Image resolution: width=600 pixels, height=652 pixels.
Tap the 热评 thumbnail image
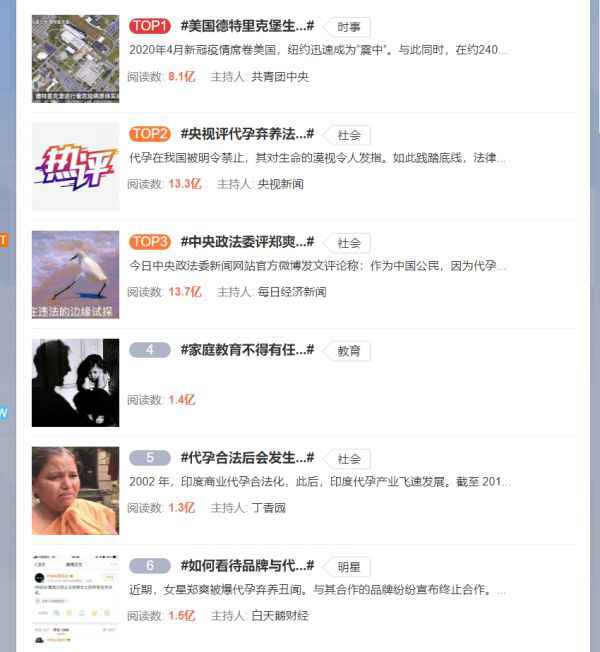coord(75,166)
